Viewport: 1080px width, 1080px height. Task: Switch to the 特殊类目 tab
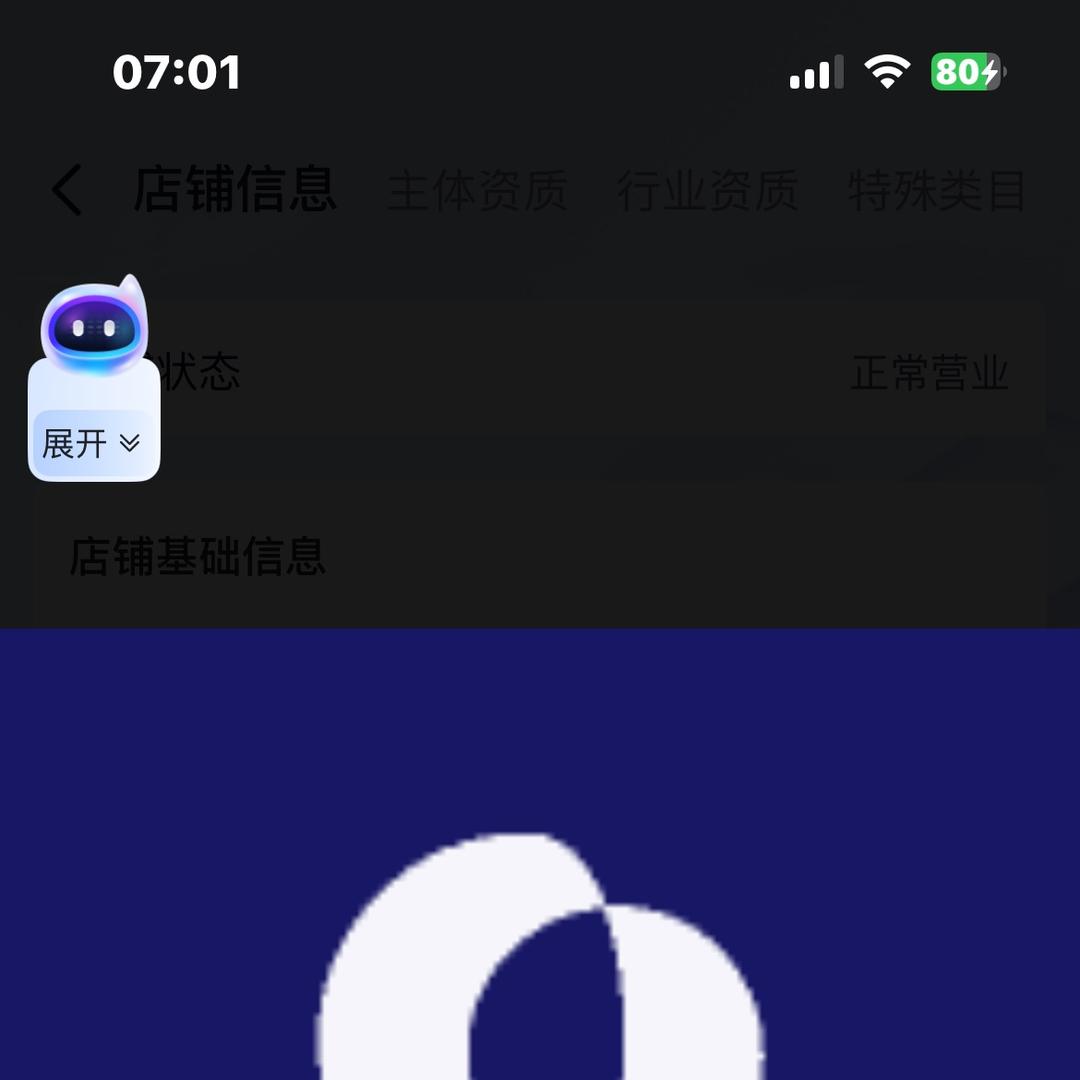click(x=937, y=190)
